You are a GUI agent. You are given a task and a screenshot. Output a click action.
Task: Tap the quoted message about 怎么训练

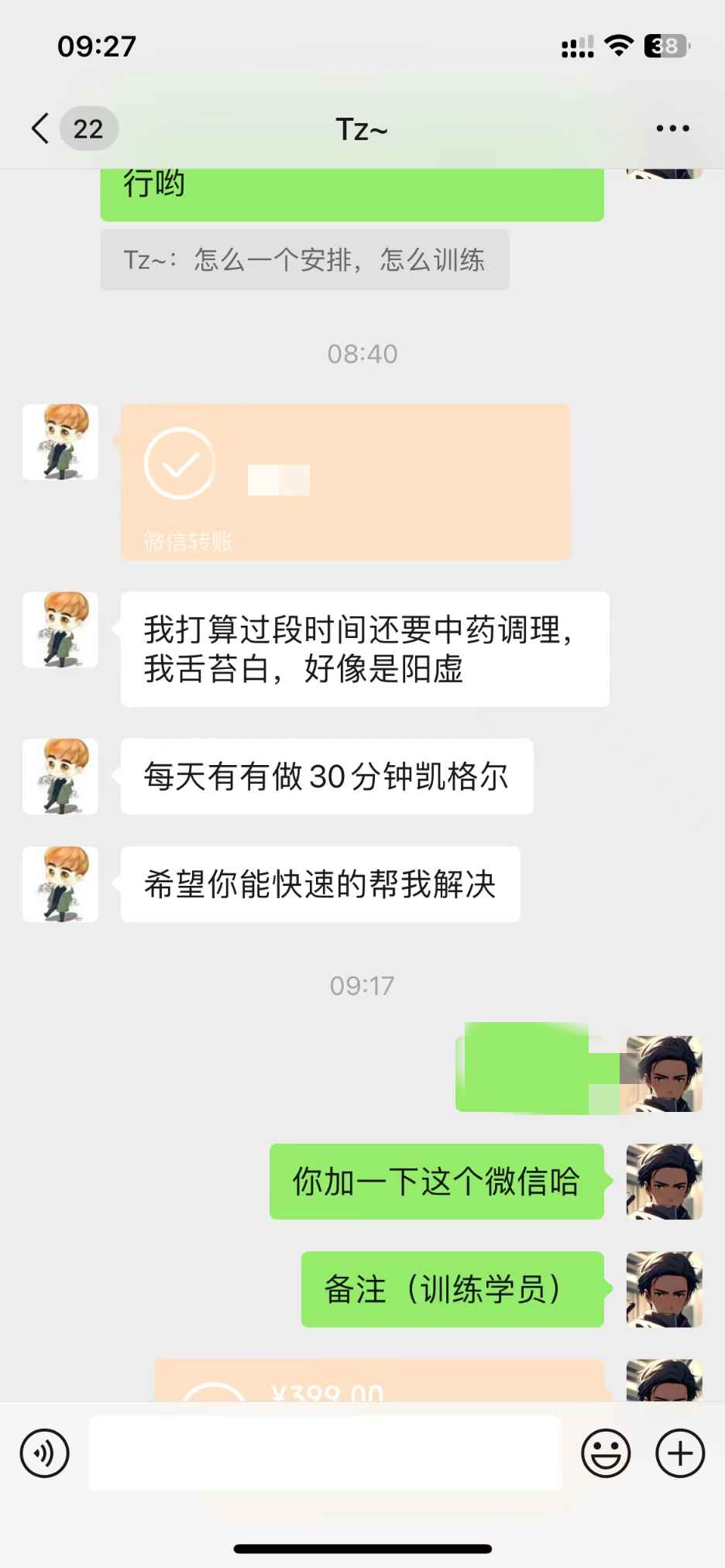pyautogui.click(x=304, y=260)
